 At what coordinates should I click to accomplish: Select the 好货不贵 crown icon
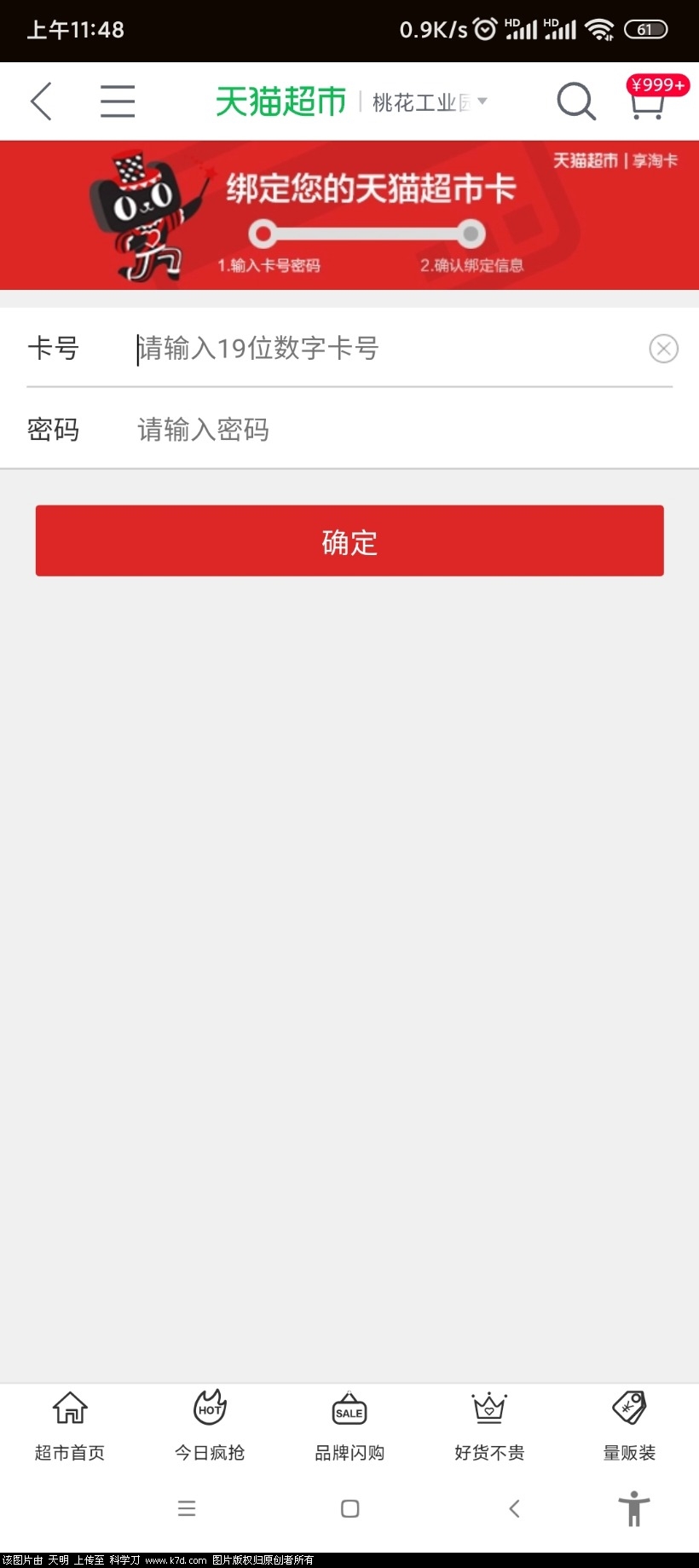[489, 1410]
